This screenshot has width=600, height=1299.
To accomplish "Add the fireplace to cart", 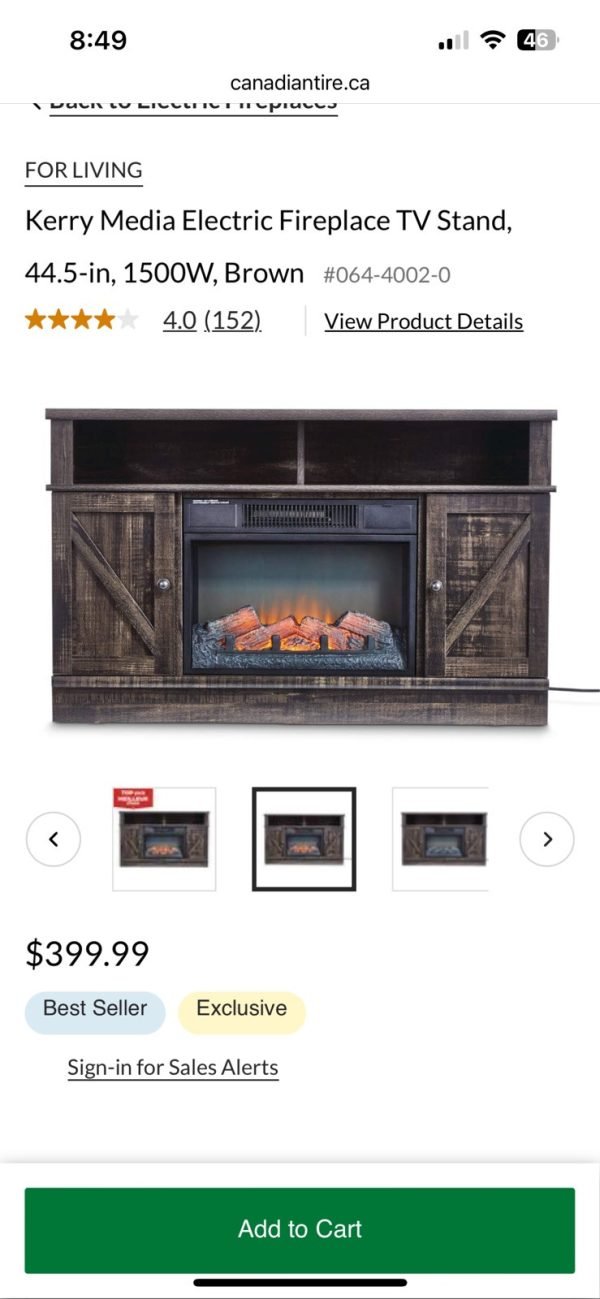I will point(300,1229).
